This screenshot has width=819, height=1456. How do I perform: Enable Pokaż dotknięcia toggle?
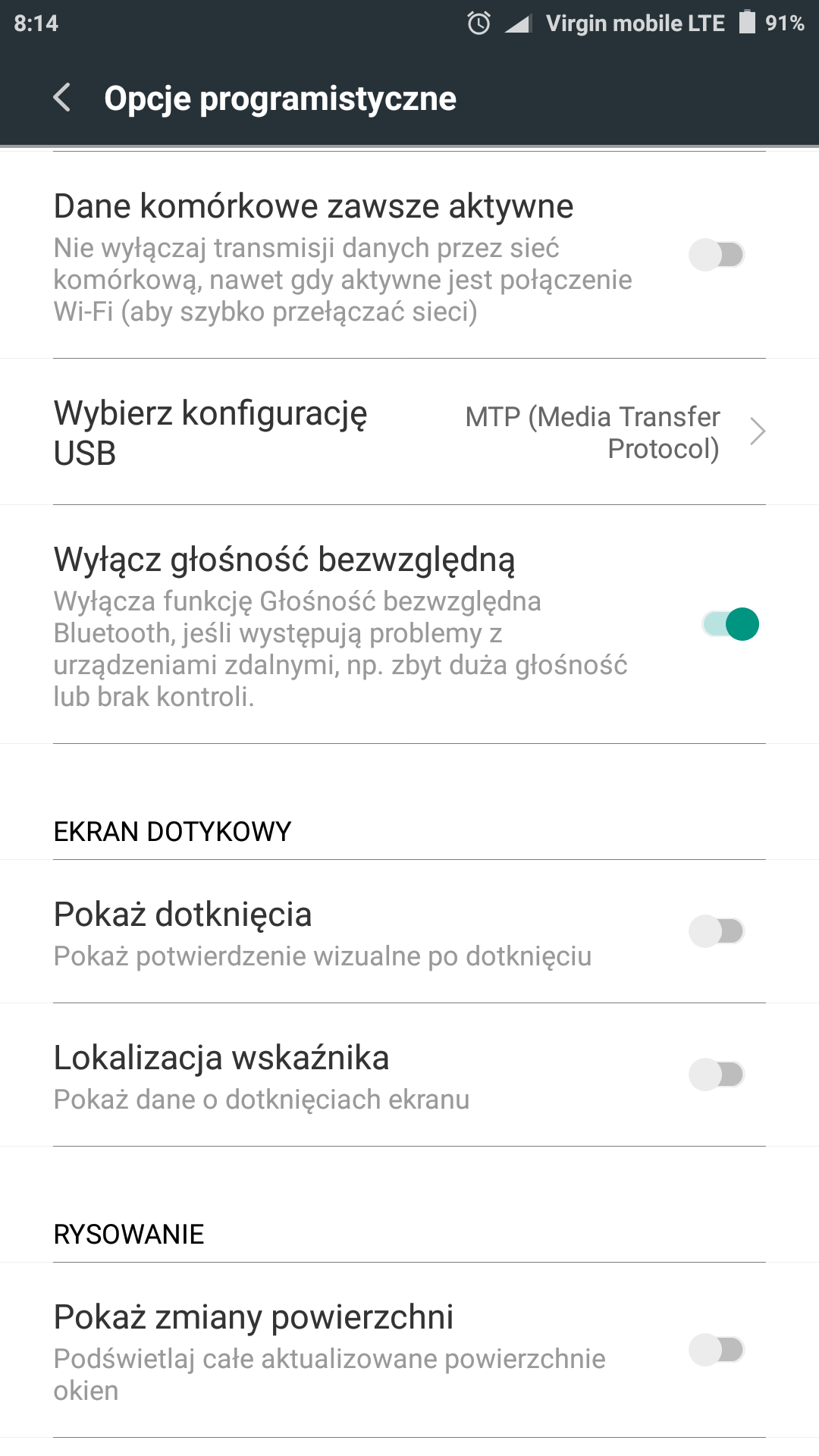(x=717, y=931)
